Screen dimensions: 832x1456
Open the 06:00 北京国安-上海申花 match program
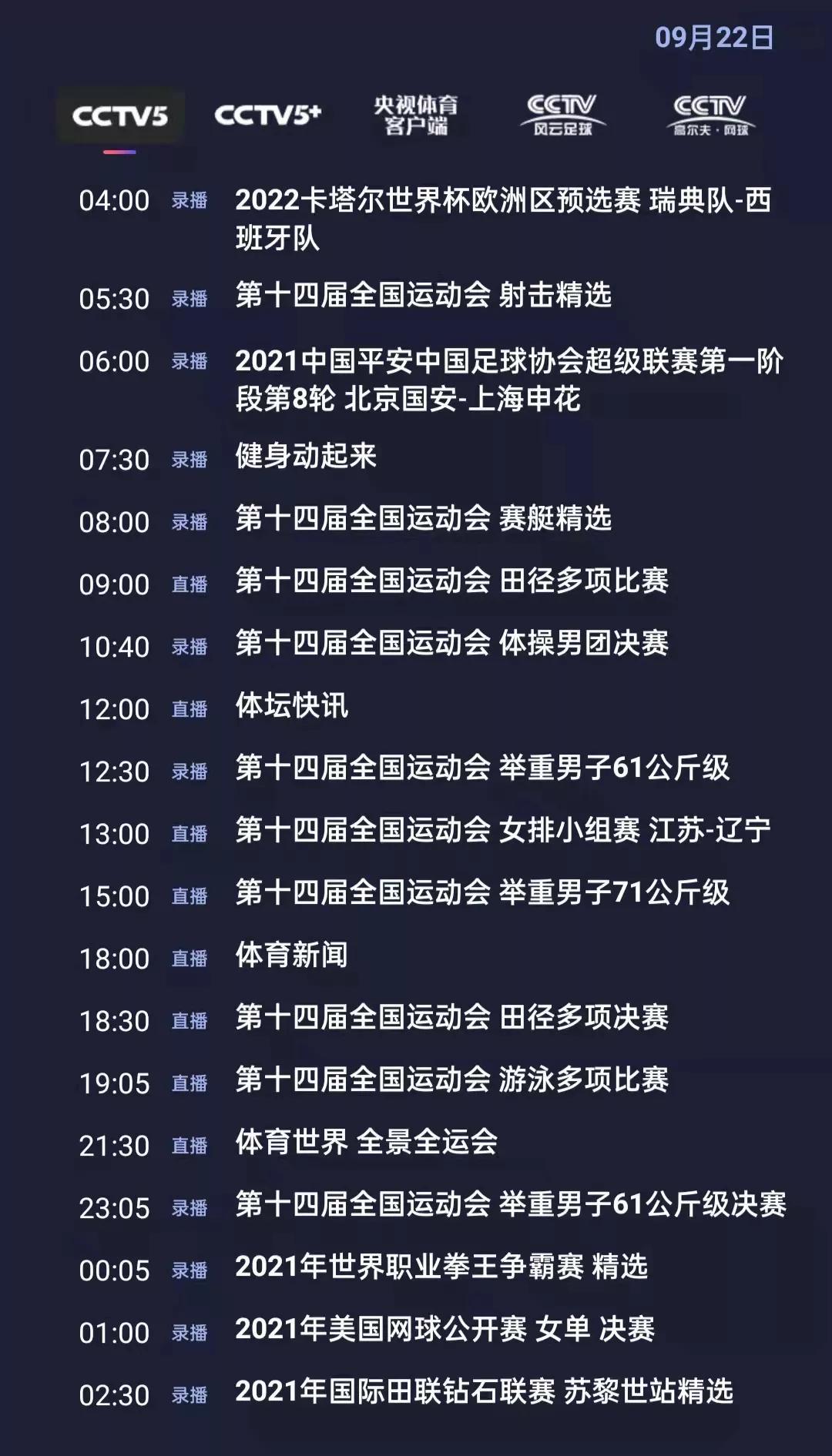pos(431,380)
